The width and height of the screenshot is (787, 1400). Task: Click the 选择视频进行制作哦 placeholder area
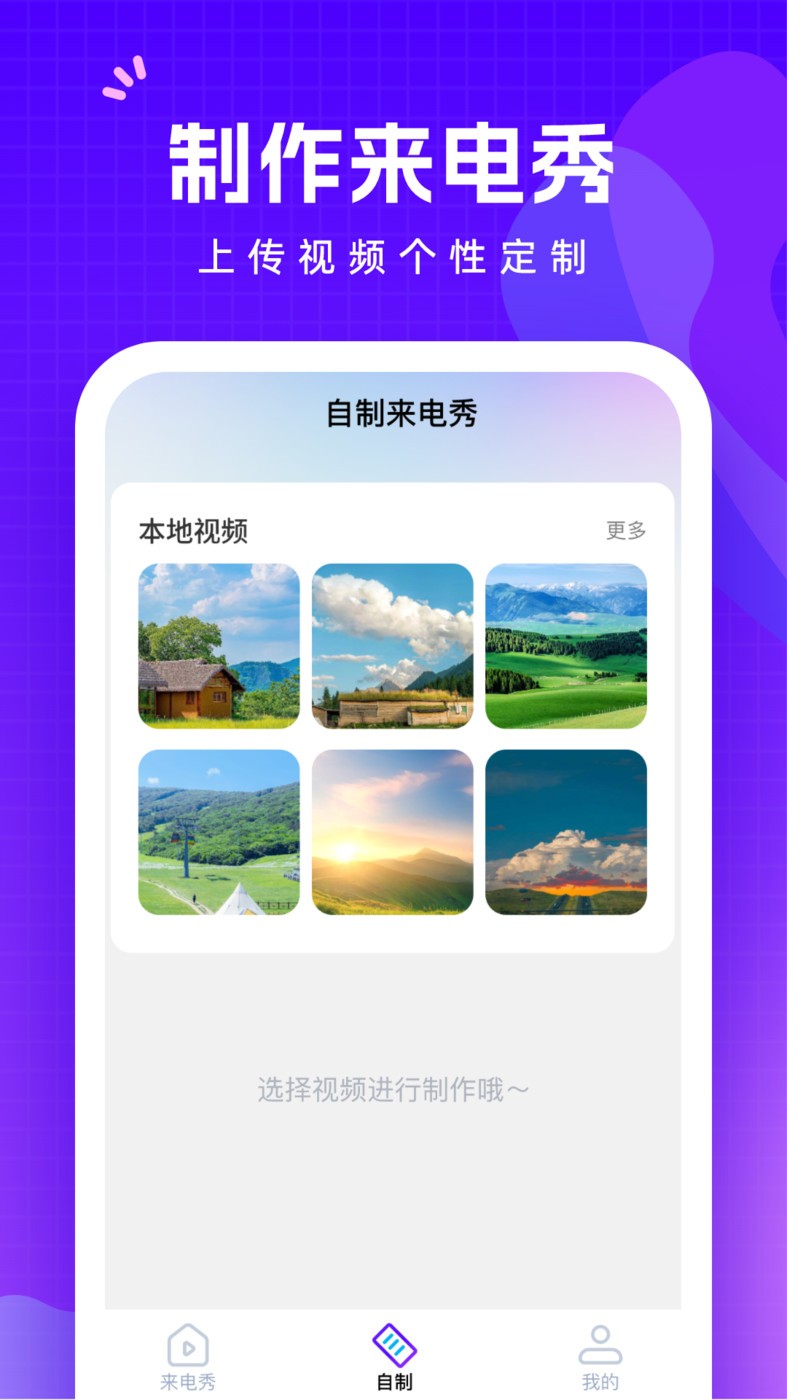pos(393,1089)
